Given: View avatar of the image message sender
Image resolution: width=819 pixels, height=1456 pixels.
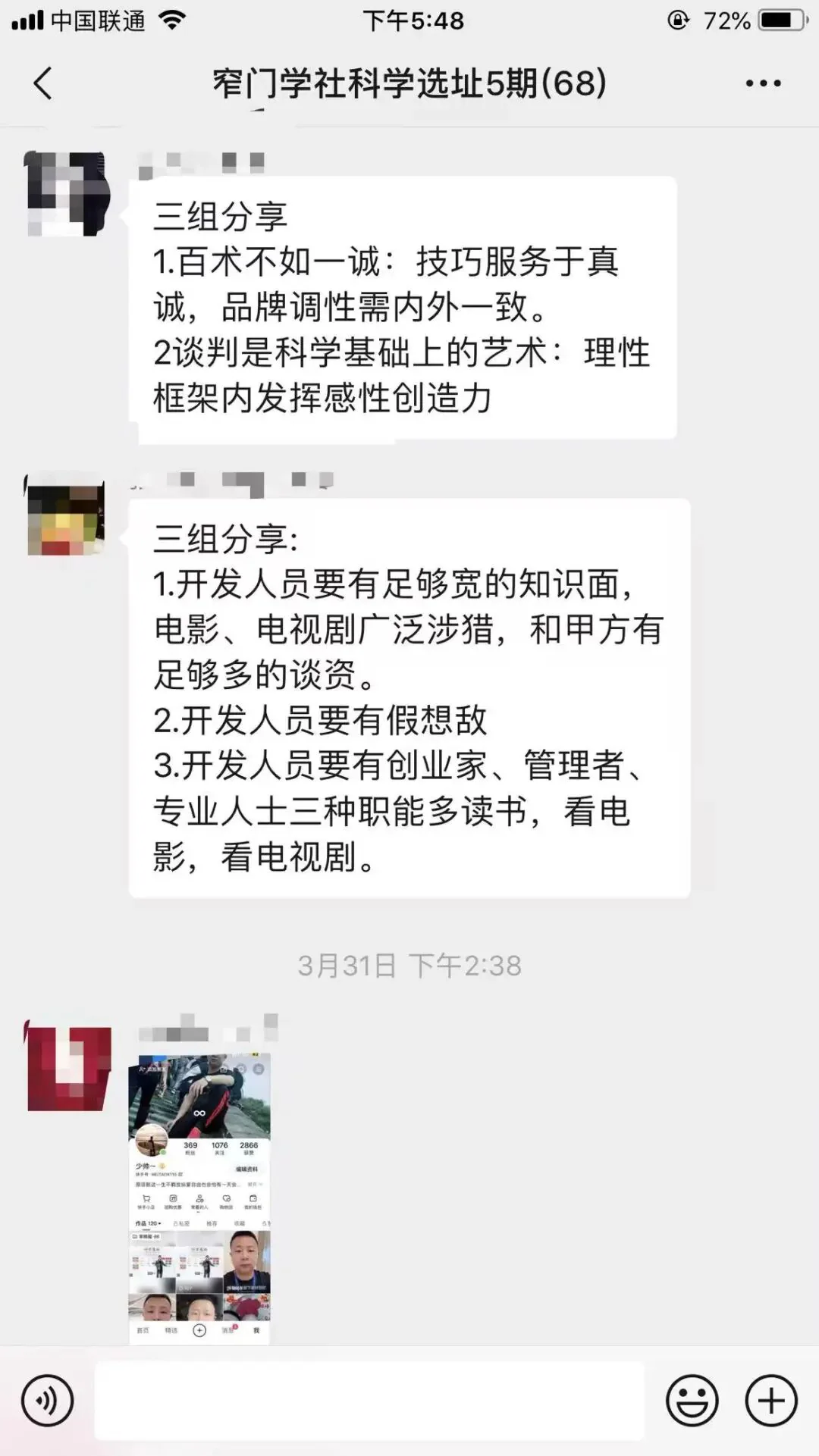Looking at the screenshot, I should pos(68,1068).
